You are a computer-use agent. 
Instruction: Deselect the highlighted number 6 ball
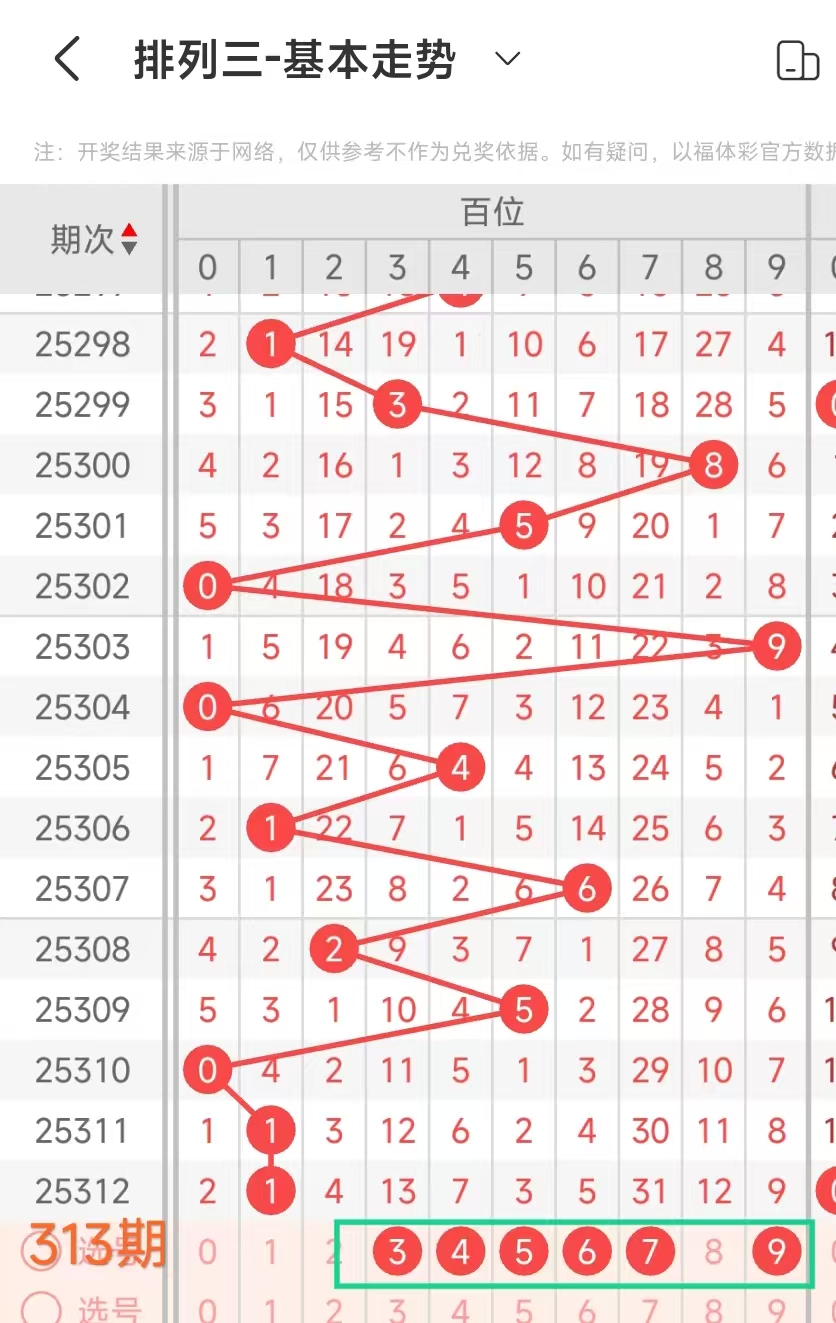coord(587,1251)
